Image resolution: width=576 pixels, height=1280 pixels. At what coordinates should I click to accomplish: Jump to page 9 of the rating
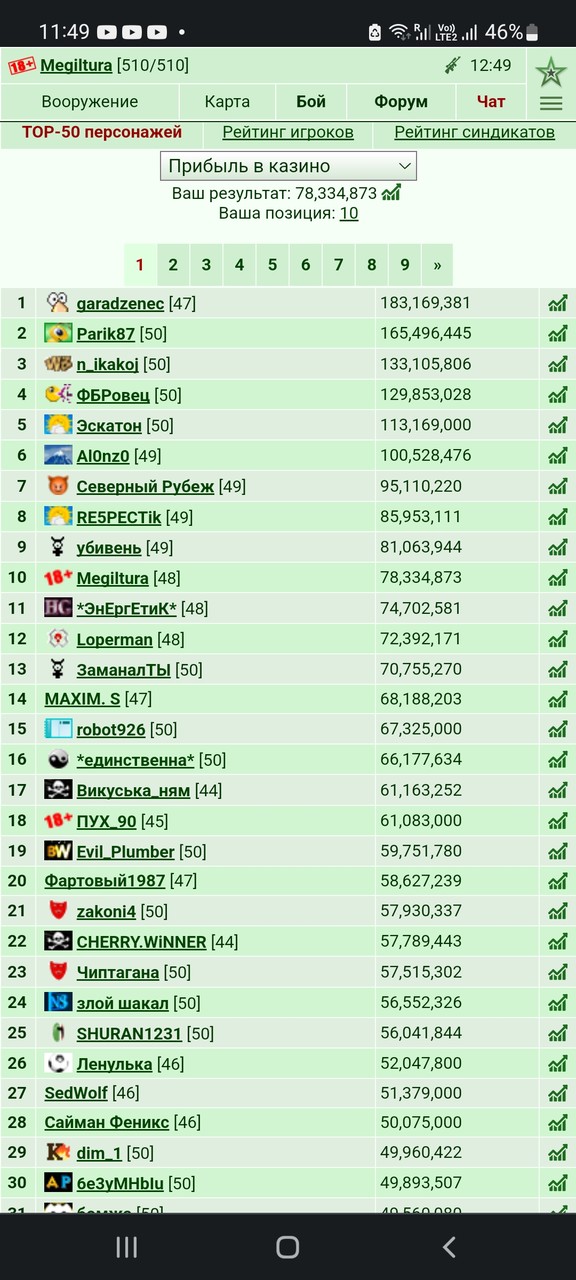click(404, 265)
